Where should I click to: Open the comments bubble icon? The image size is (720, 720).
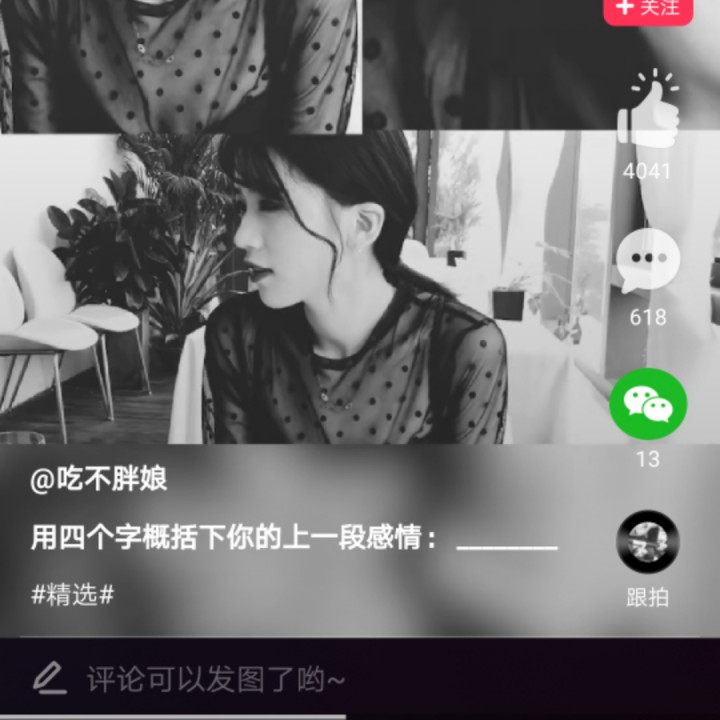[648, 260]
